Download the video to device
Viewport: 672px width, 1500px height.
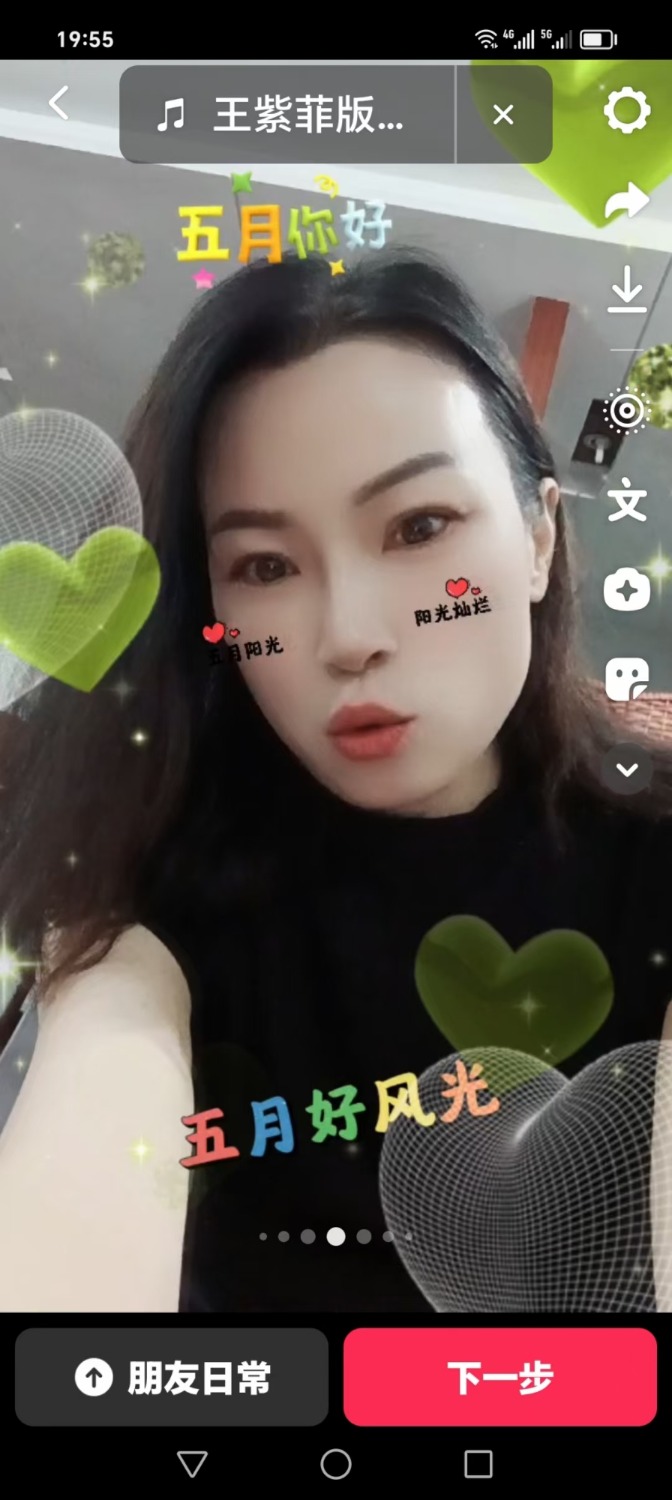[x=627, y=292]
